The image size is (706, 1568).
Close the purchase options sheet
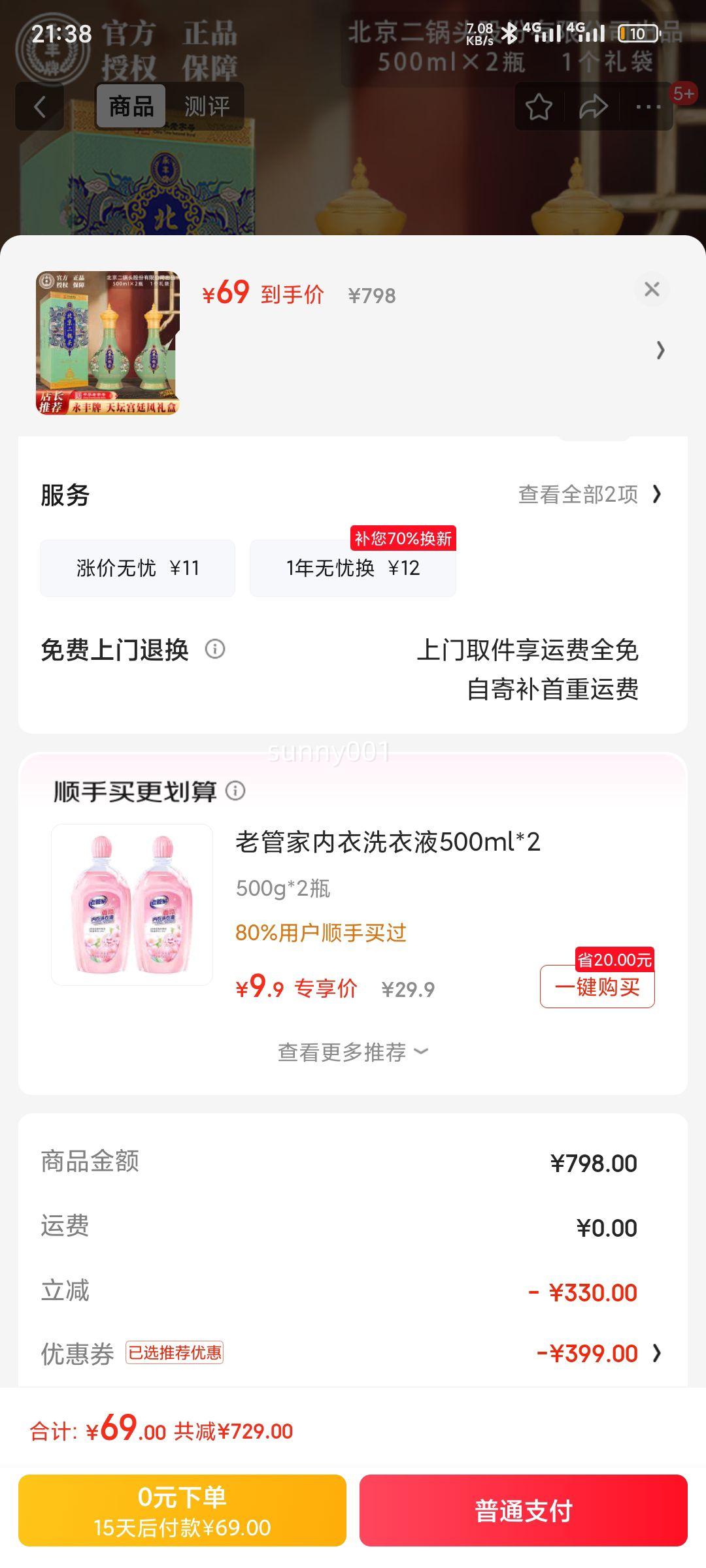tap(652, 289)
